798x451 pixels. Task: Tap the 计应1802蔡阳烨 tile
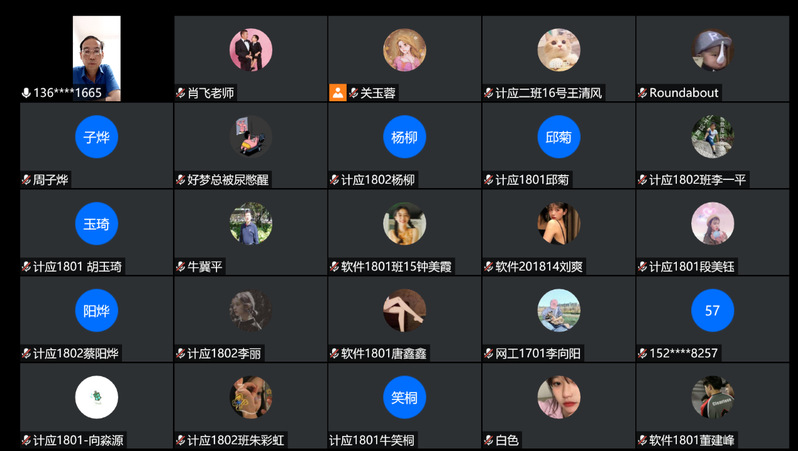(96, 318)
